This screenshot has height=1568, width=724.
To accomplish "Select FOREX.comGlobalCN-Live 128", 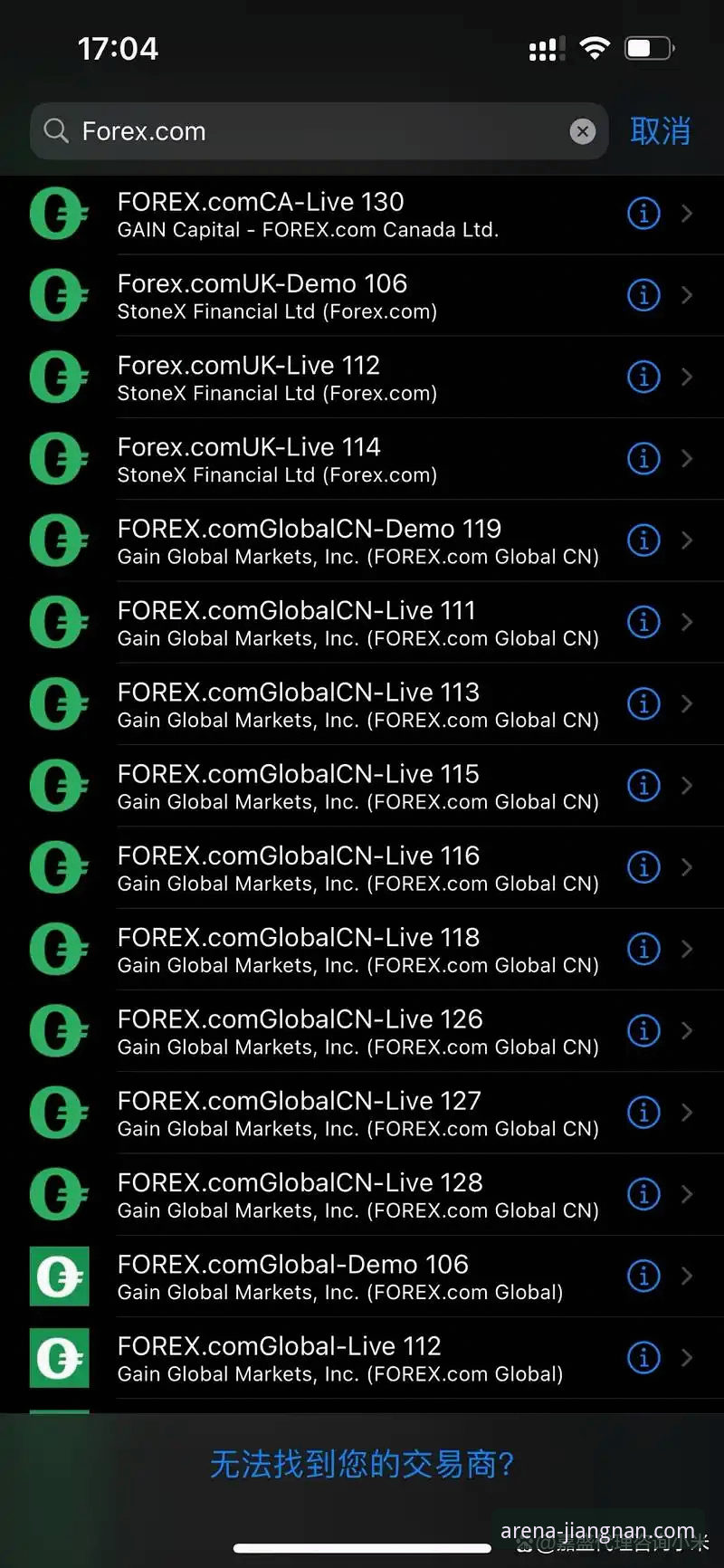I will 362,1194.
